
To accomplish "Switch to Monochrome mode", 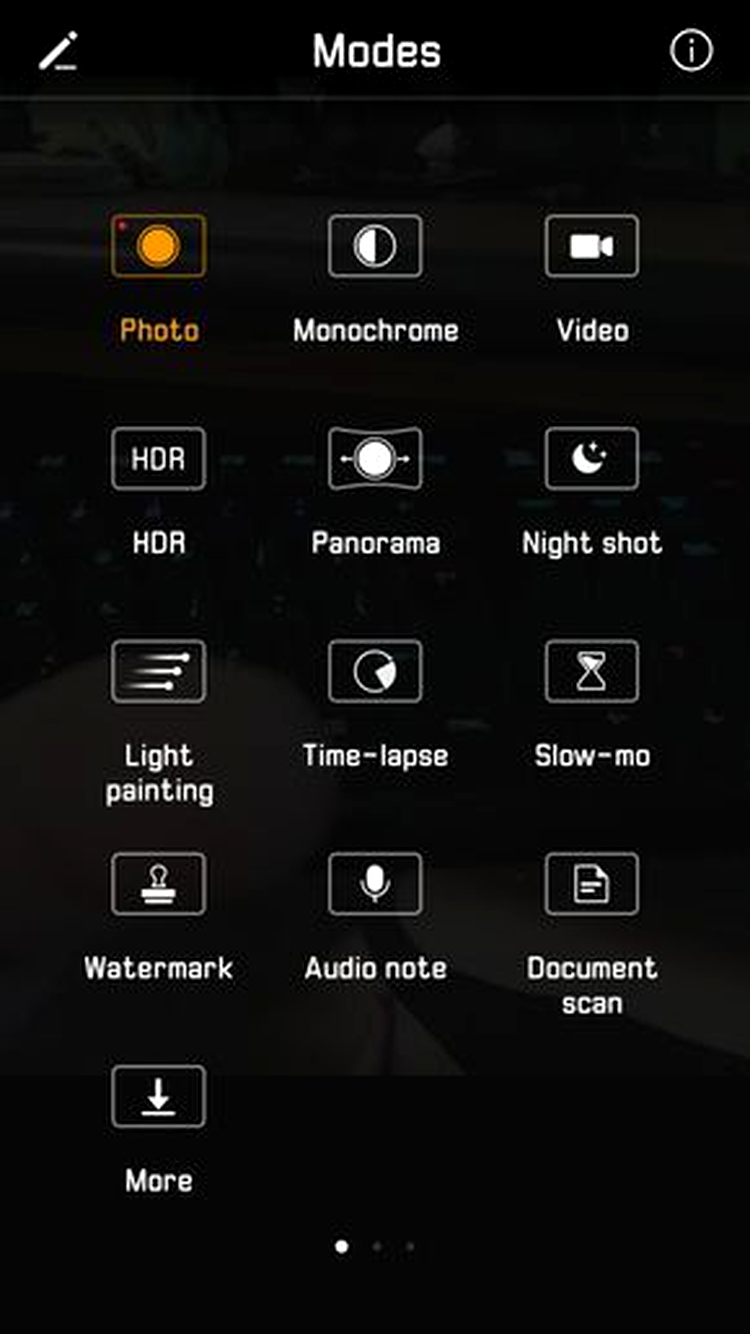I will tap(375, 246).
